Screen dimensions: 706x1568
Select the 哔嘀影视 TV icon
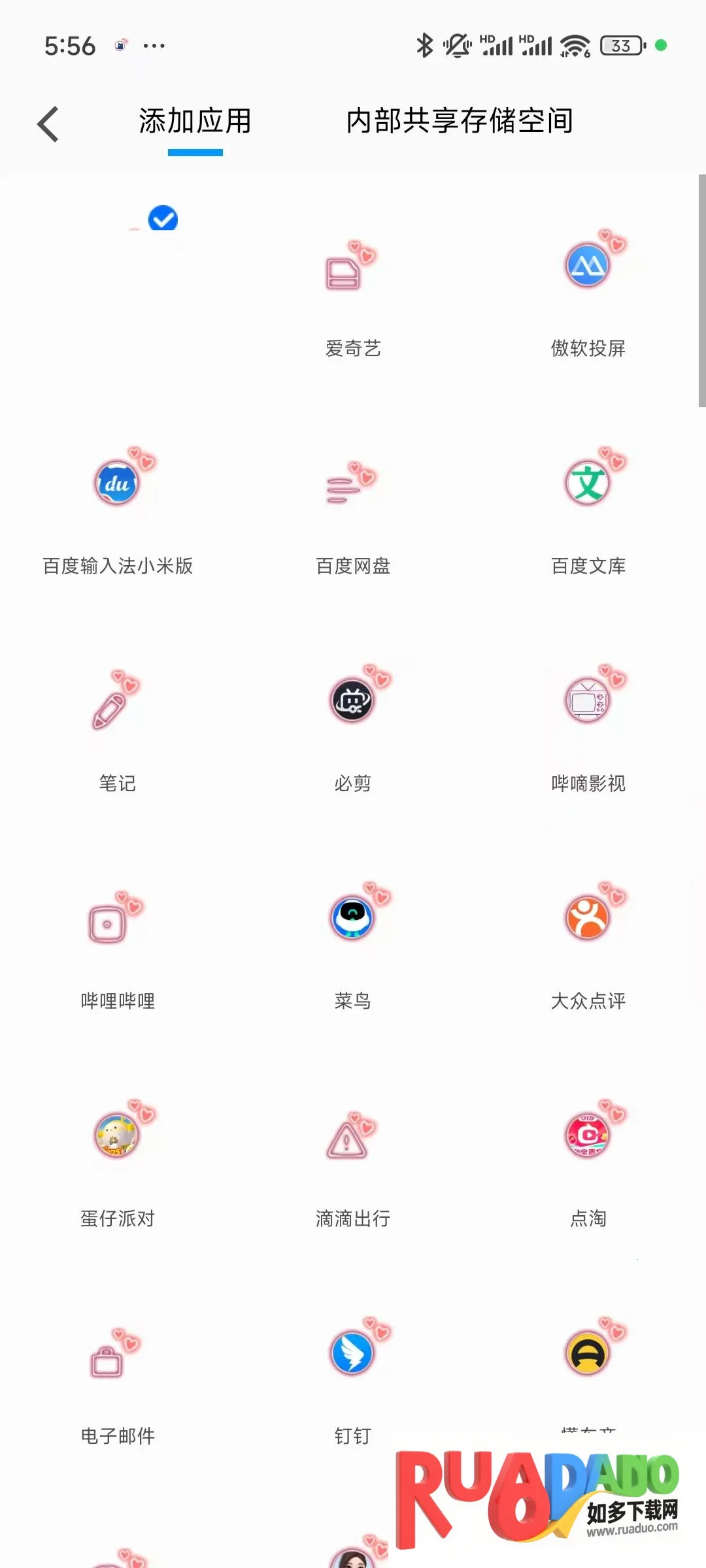click(586, 701)
